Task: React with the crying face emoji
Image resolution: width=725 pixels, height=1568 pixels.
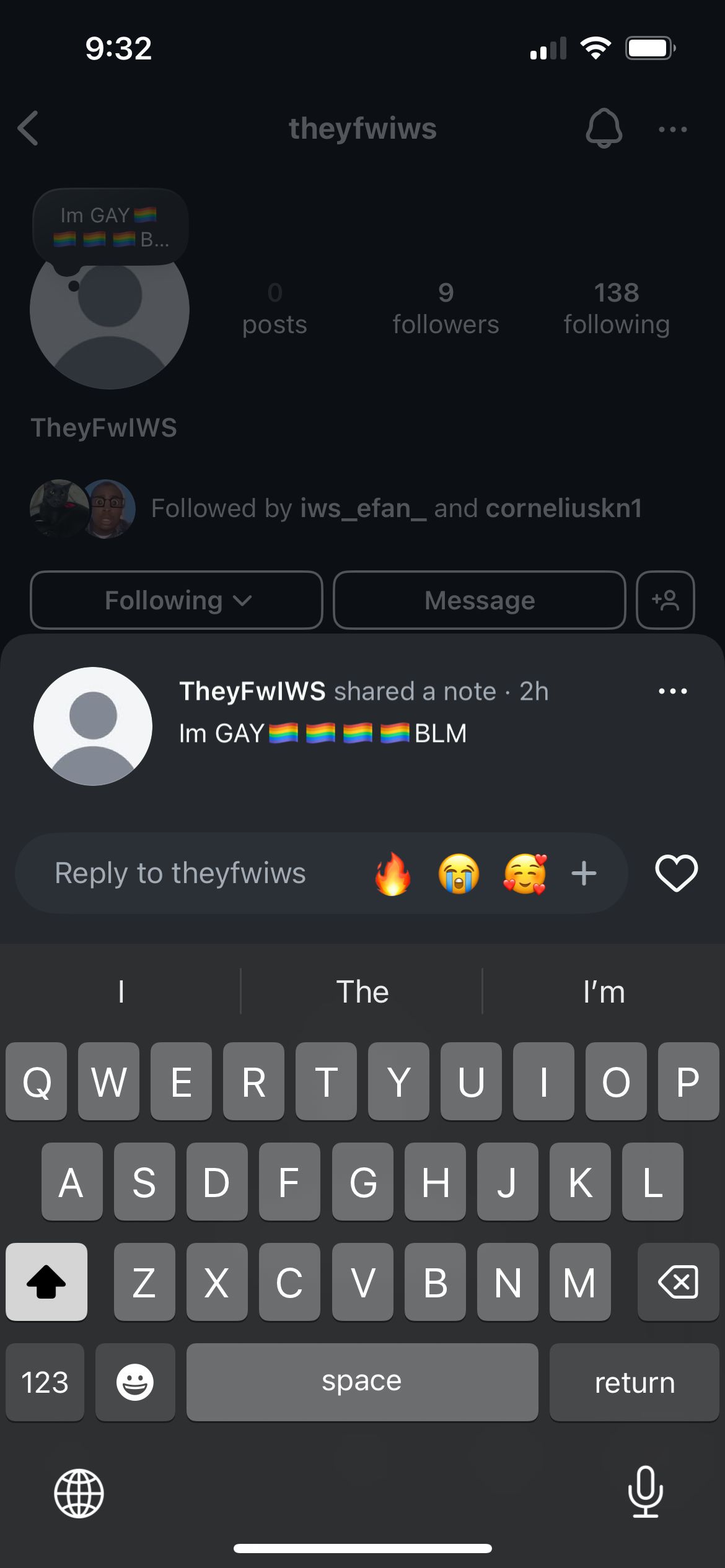Action: 459,874
